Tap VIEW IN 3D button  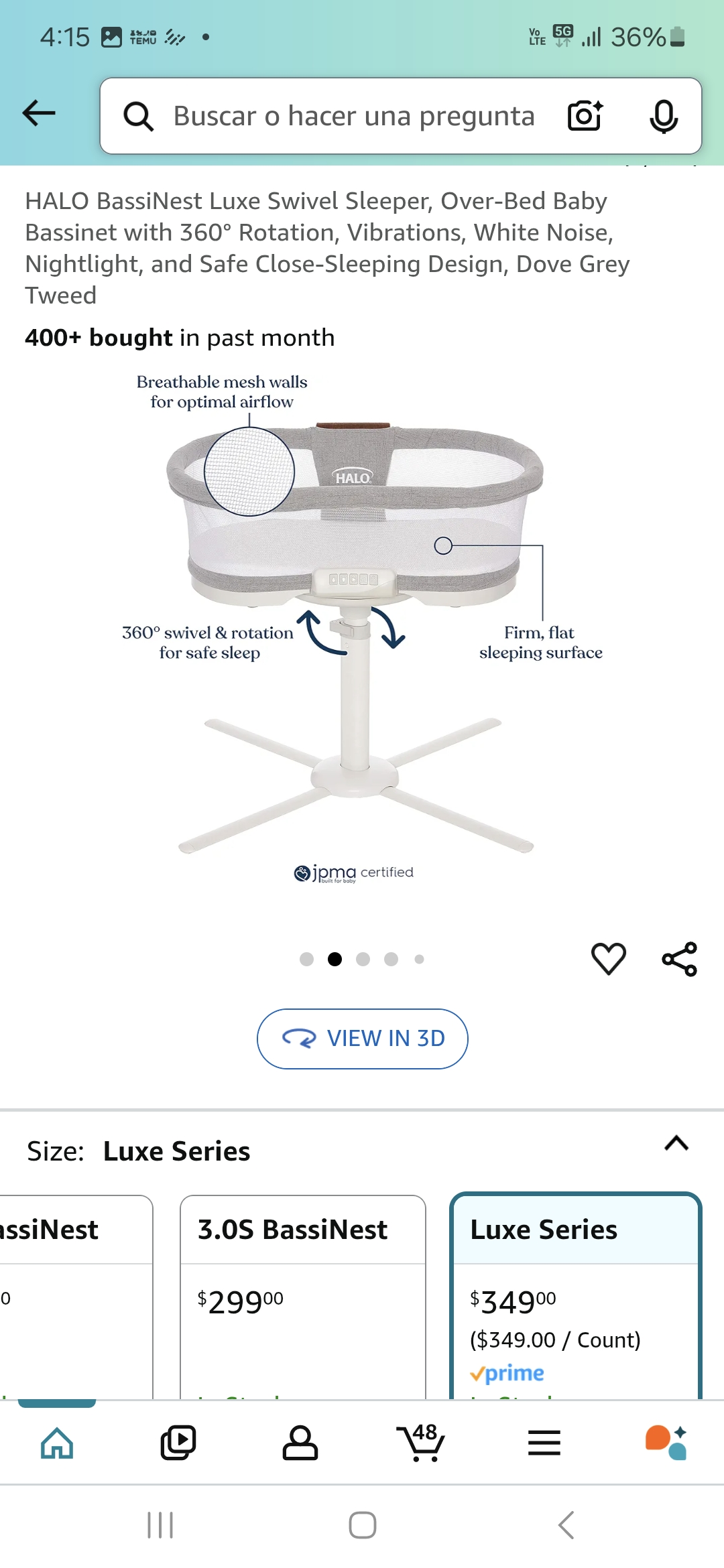pos(363,1039)
